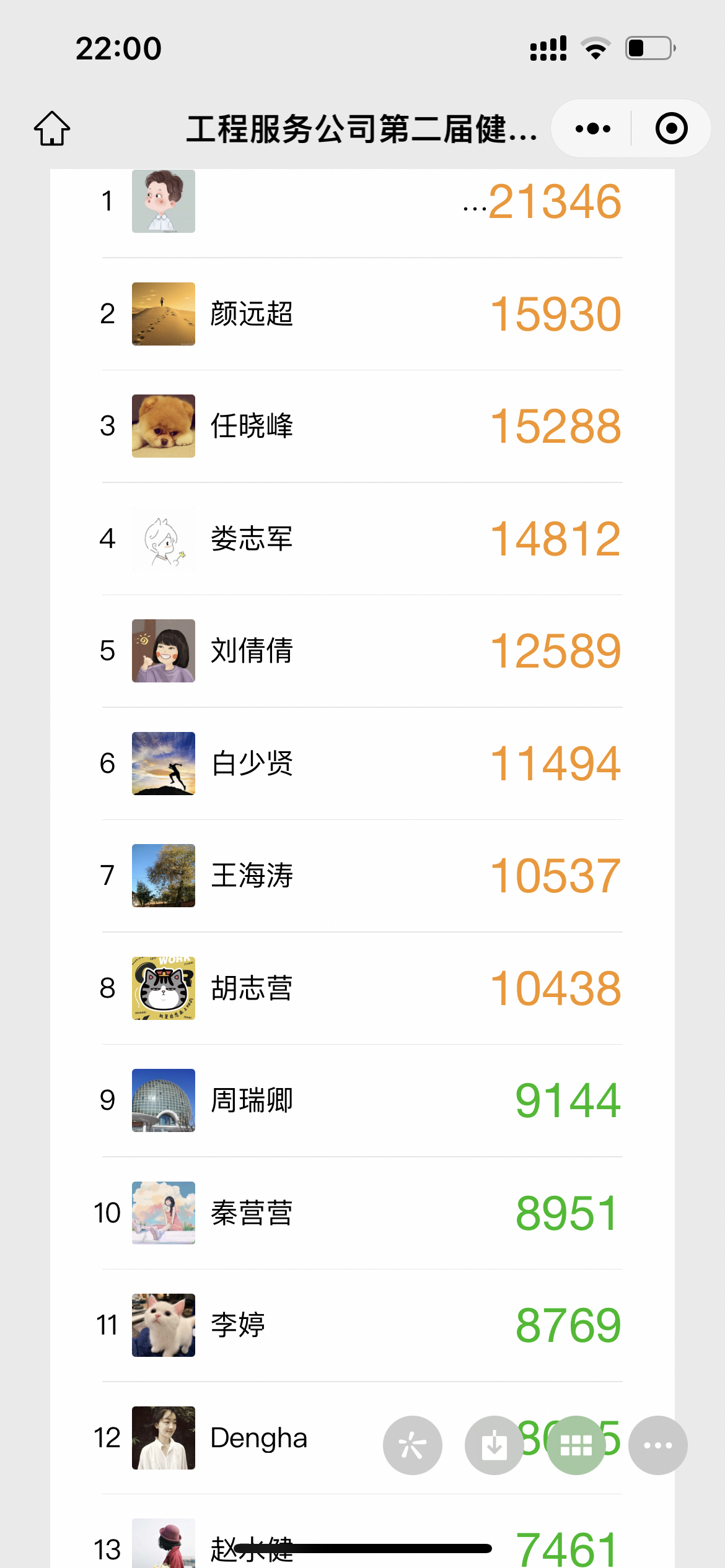
Task: Open 白少贤's ranking entry
Action: point(362,764)
